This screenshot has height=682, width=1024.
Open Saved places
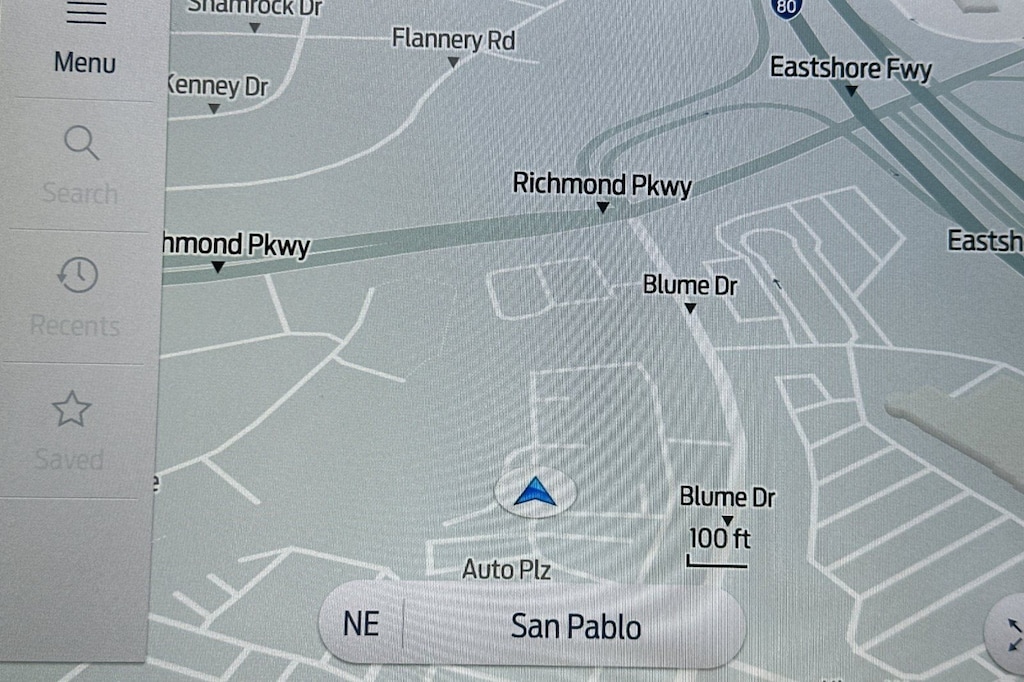point(71,430)
